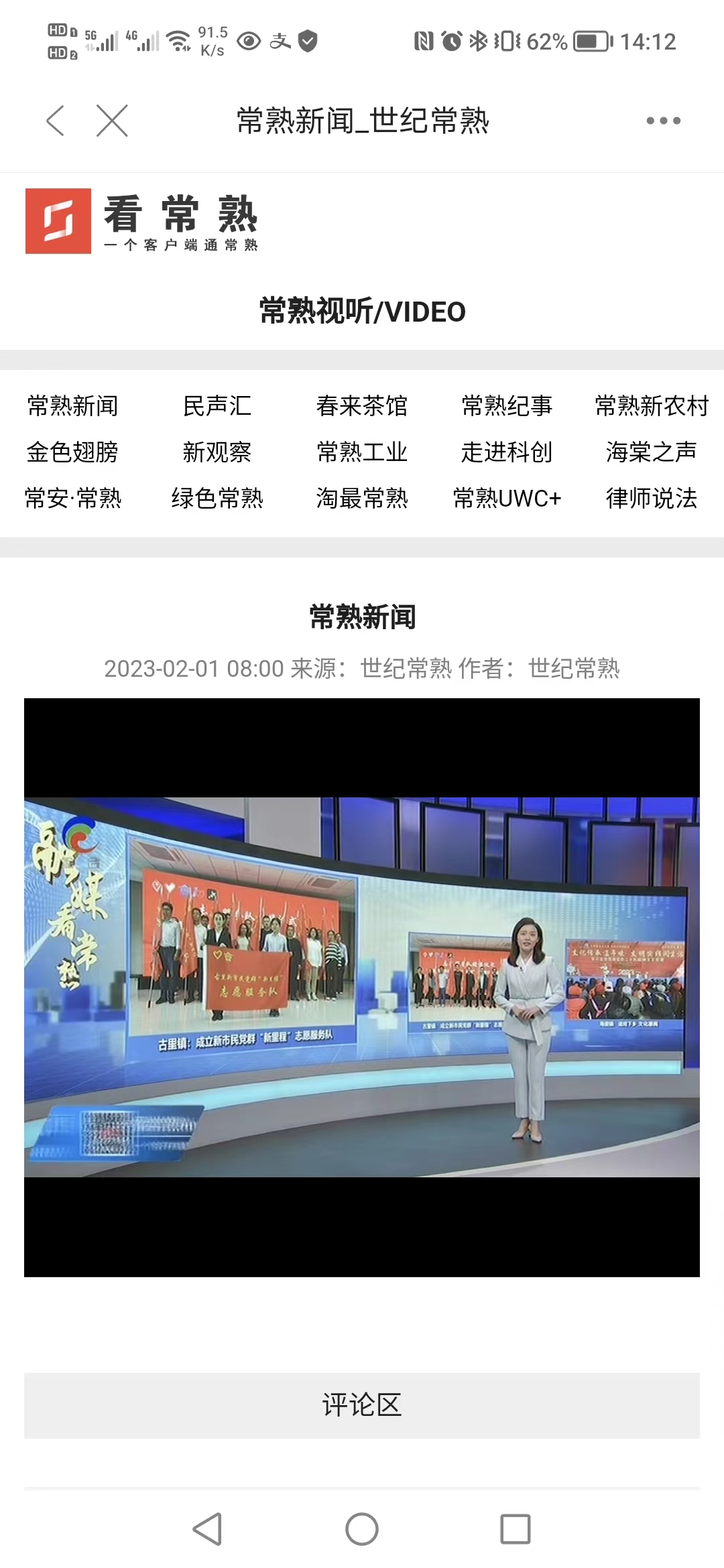Close the web page with X

112,121
